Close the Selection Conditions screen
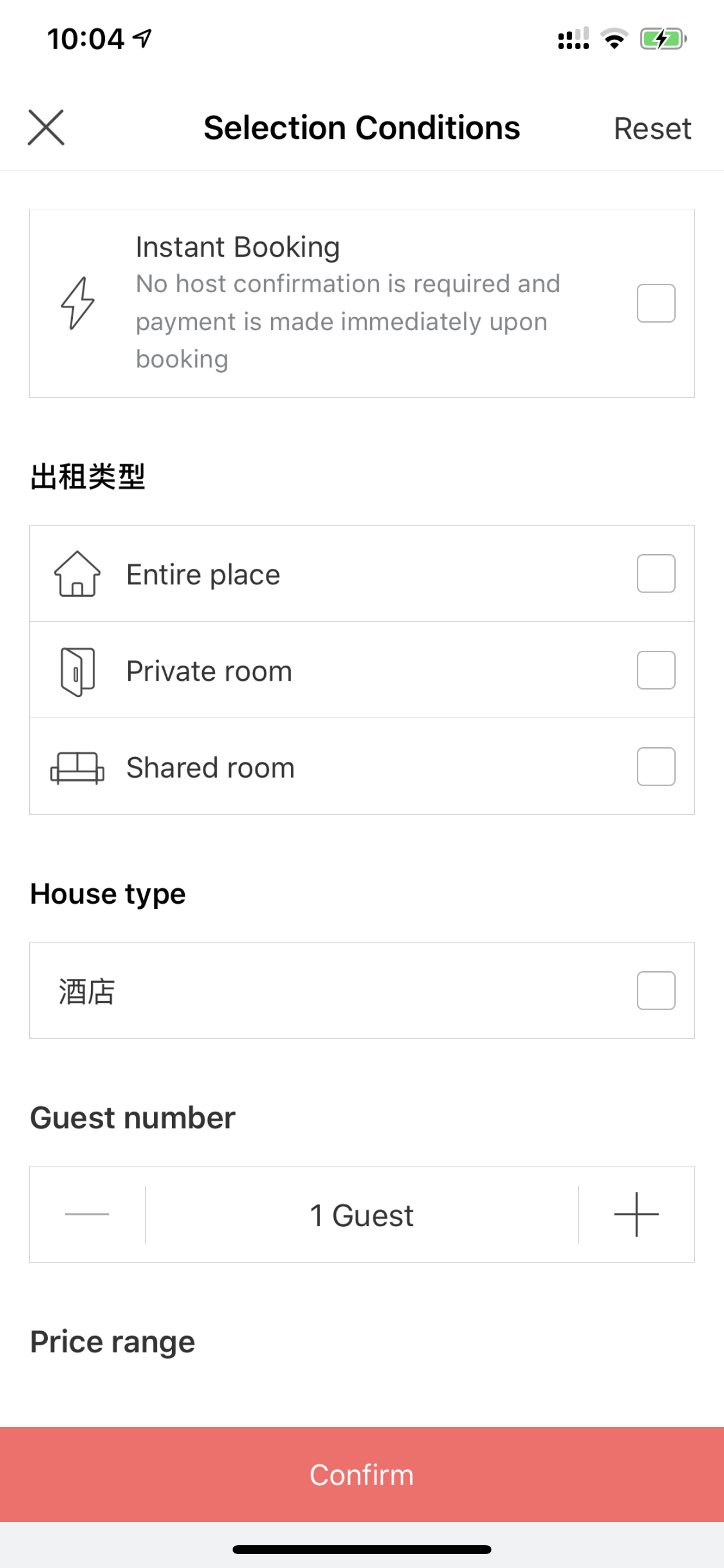Image resolution: width=724 pixels, height=1568 pixels. 45,128
